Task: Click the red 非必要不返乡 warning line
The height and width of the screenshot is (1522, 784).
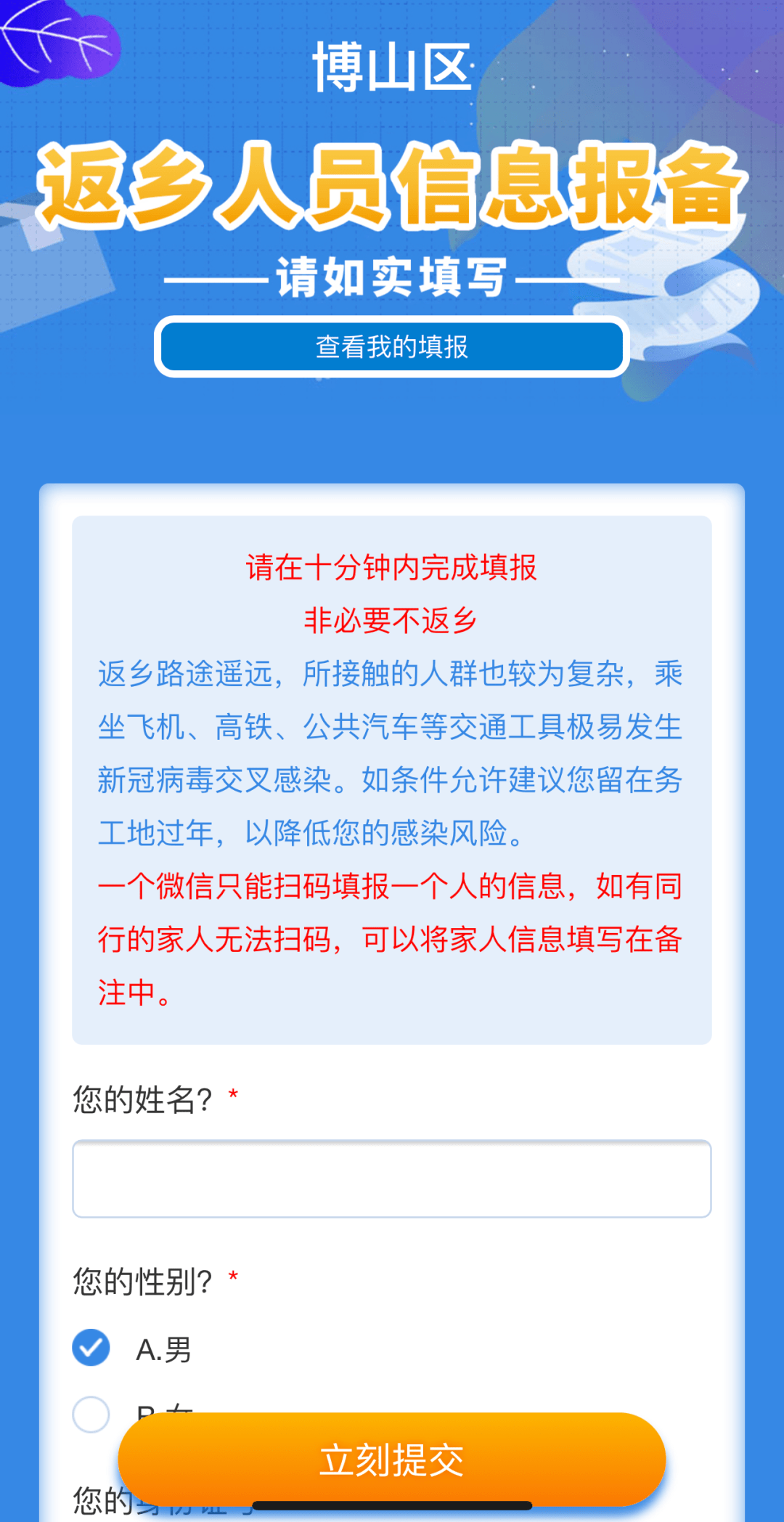Action: pyautogui.click(x=391, y=616)
